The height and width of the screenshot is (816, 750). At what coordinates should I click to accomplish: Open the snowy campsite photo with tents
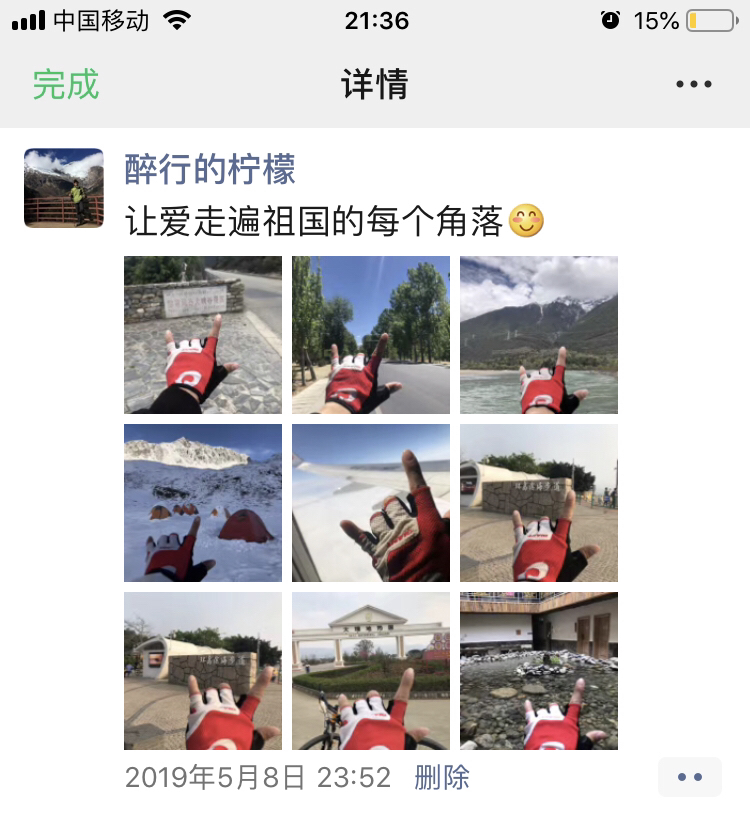tap(203, 503)
